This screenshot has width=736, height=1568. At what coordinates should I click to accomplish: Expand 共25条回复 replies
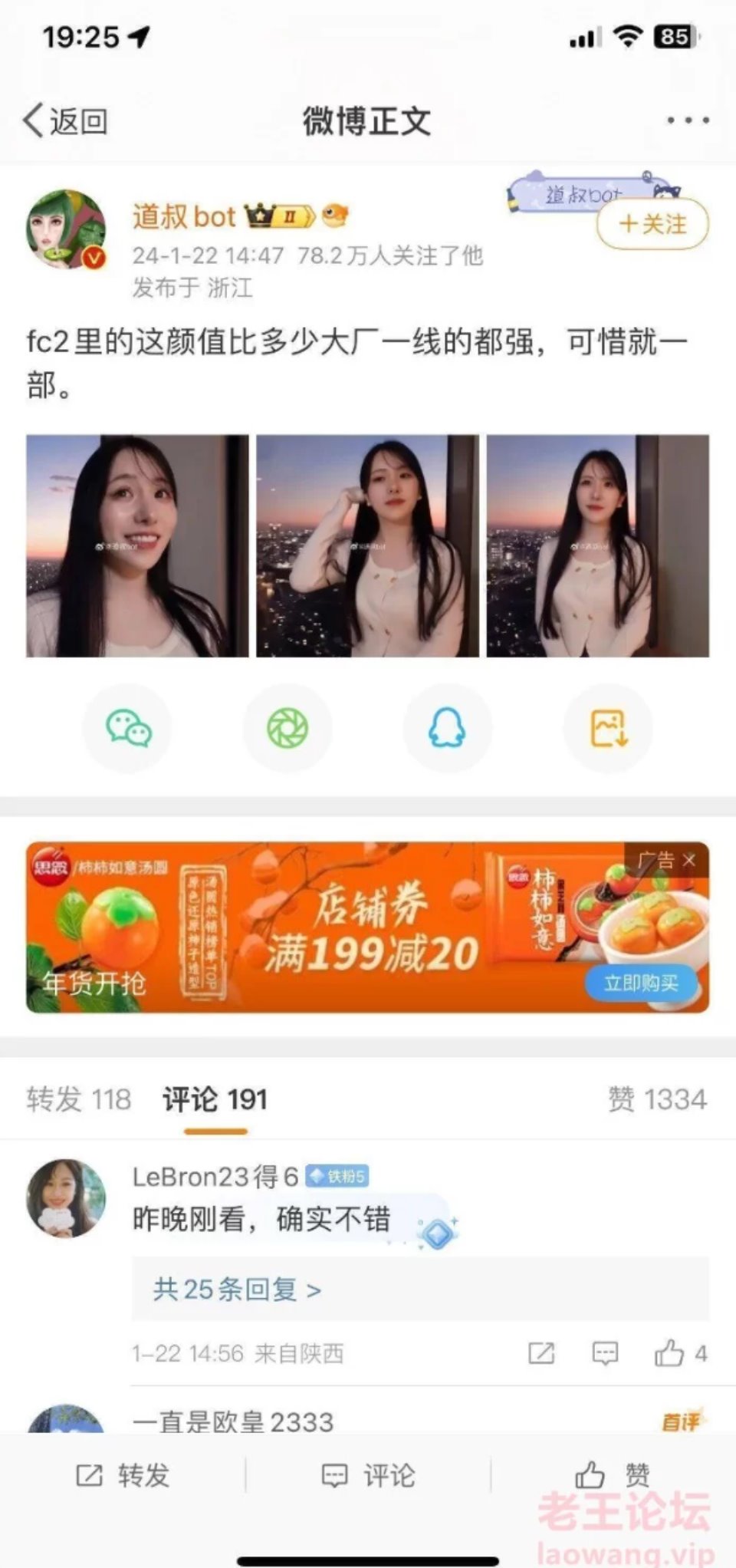236,1289
